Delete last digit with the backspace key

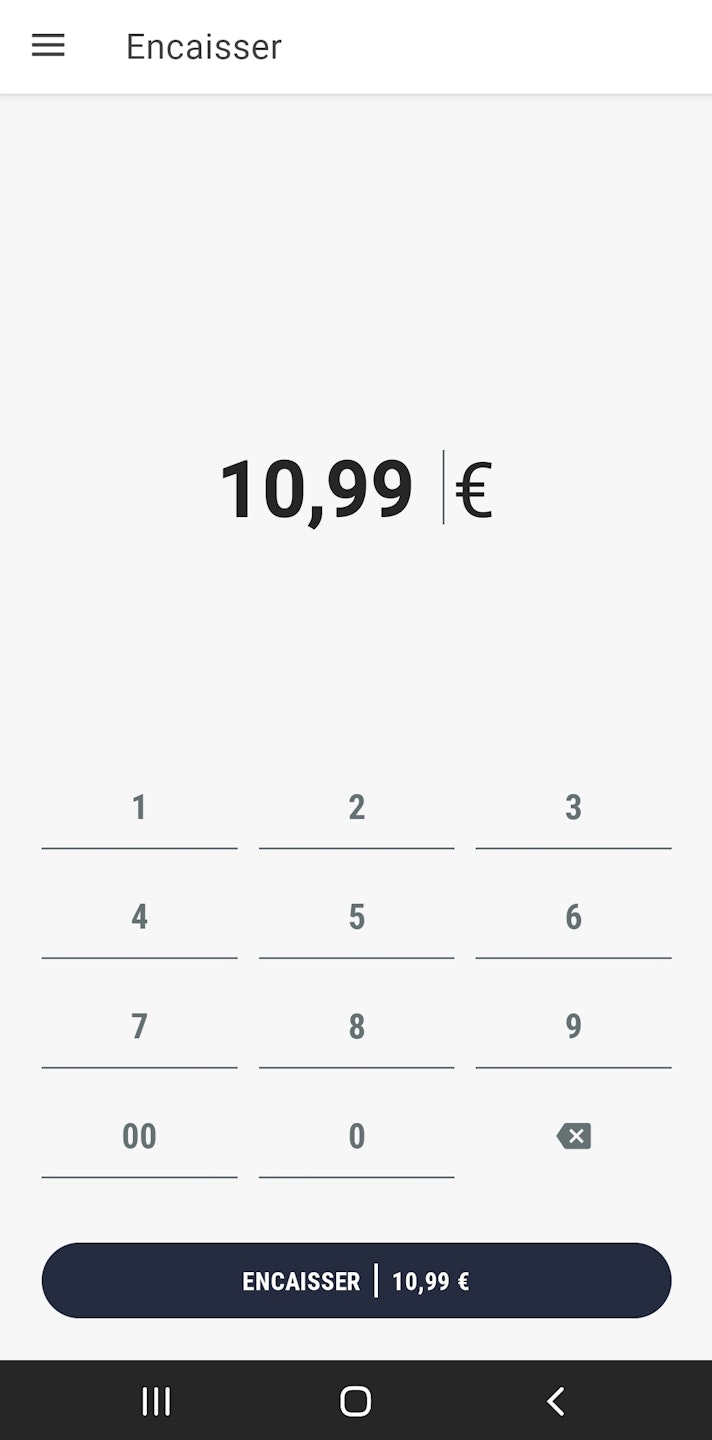point(573,1136)
